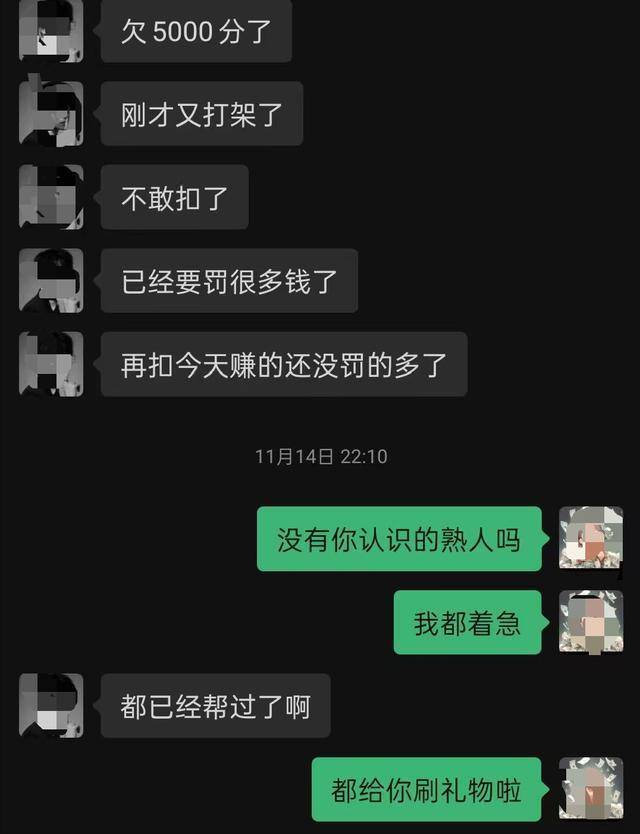Tap my avatar next to '我都着急'

tap(590, 622)
